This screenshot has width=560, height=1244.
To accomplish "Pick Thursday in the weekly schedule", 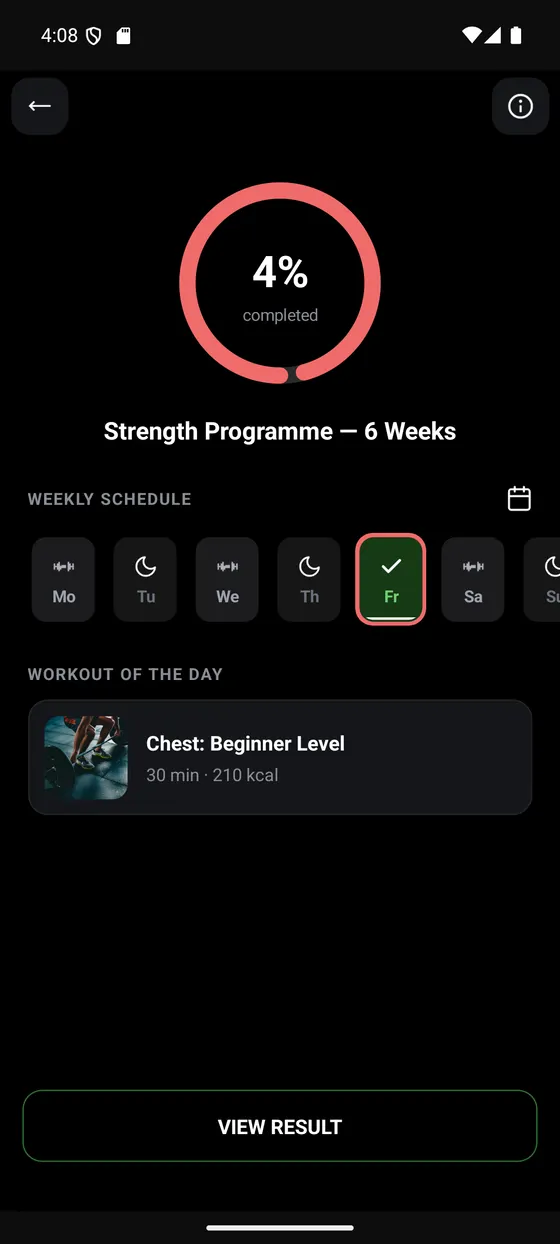I will [x=310, y=580].
